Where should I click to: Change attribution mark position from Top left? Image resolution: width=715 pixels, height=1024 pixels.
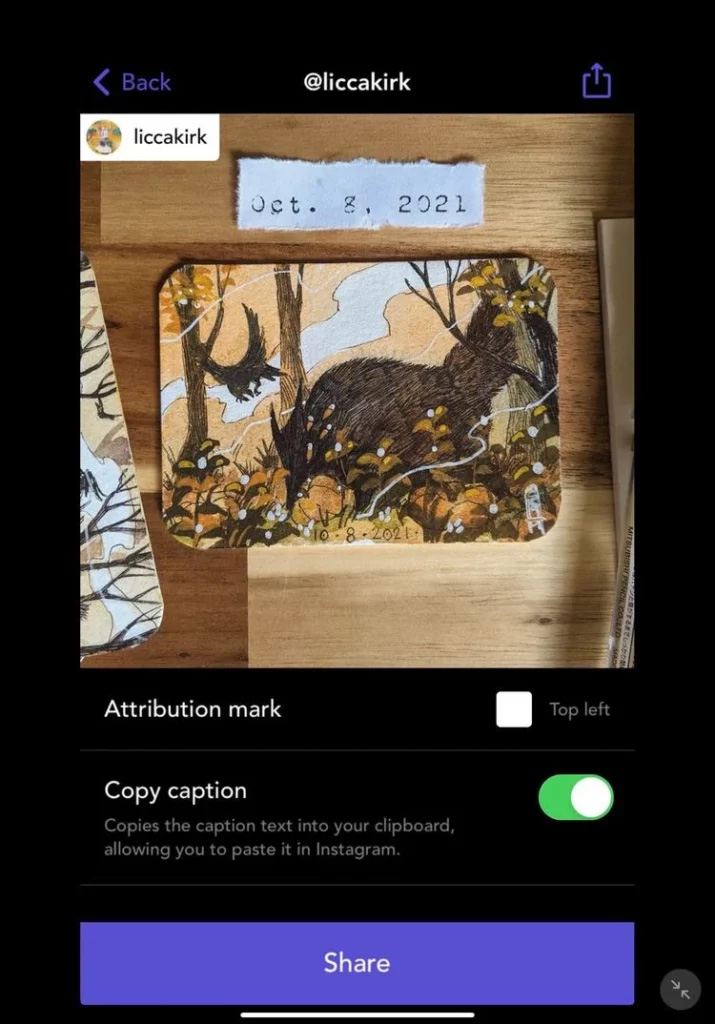tap(579, 709)
